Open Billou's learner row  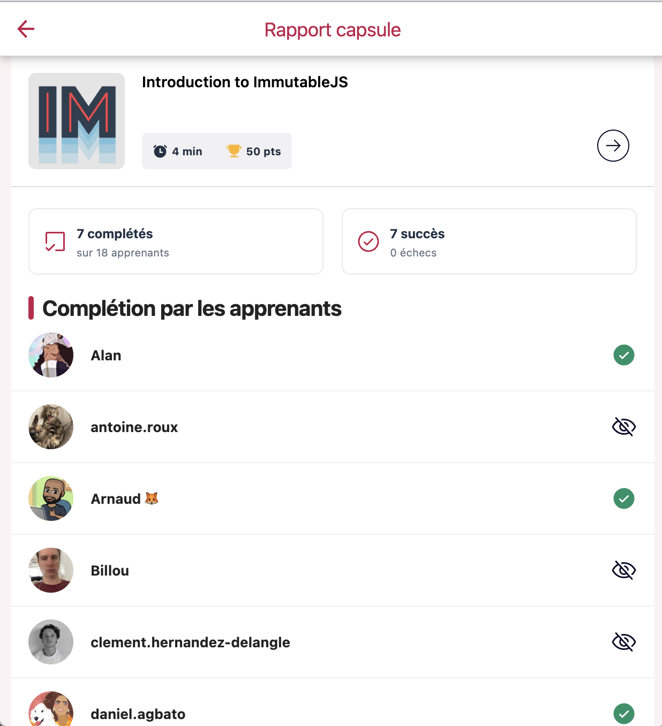click(x=330, y=571)
